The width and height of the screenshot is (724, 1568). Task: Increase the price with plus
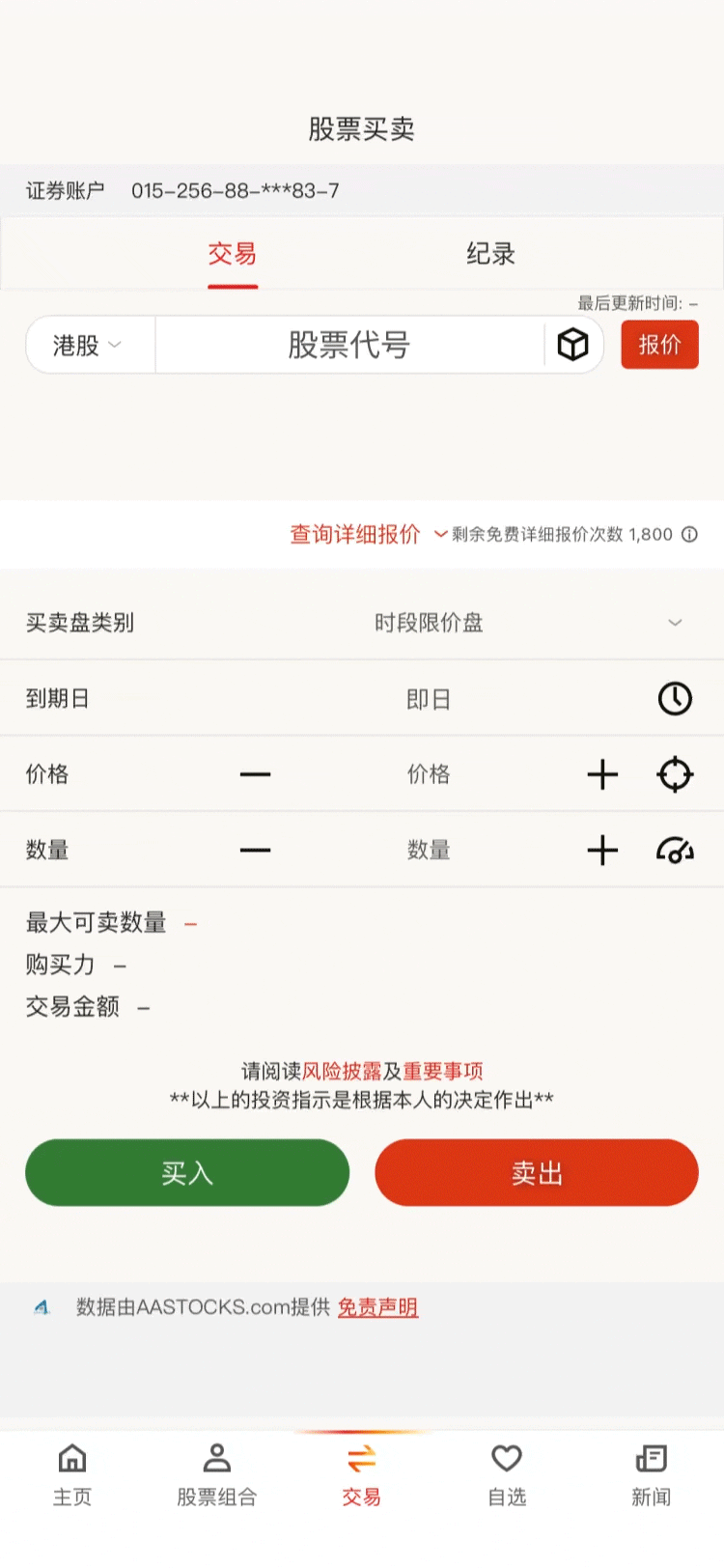point(602,774)
